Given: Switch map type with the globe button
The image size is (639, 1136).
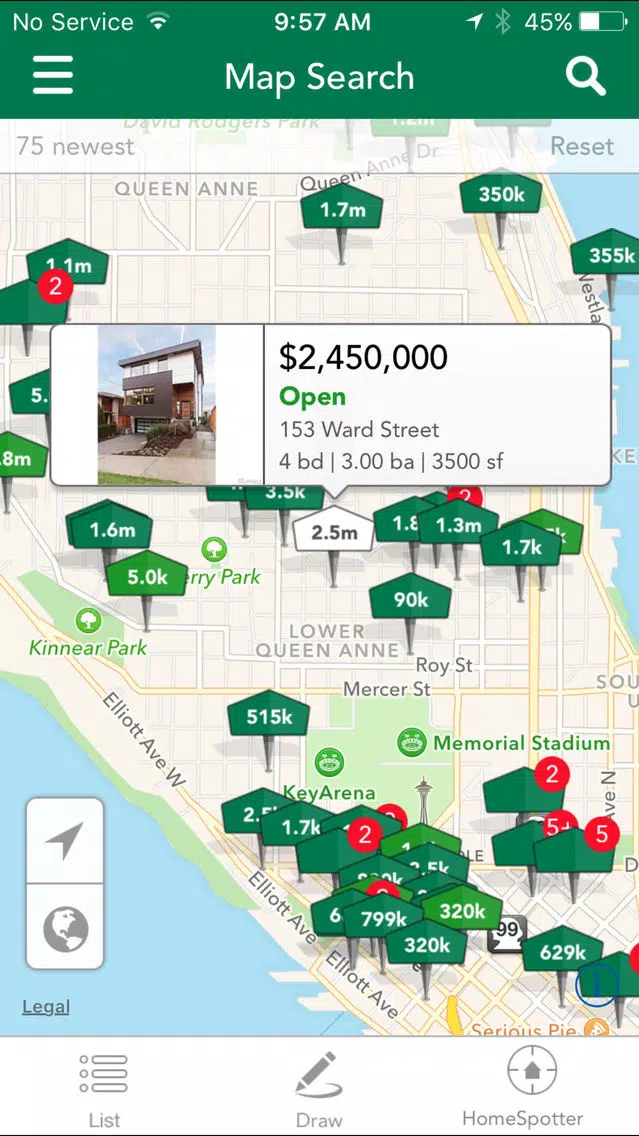Looking at the screenshot, I should (x=64, y=927).
